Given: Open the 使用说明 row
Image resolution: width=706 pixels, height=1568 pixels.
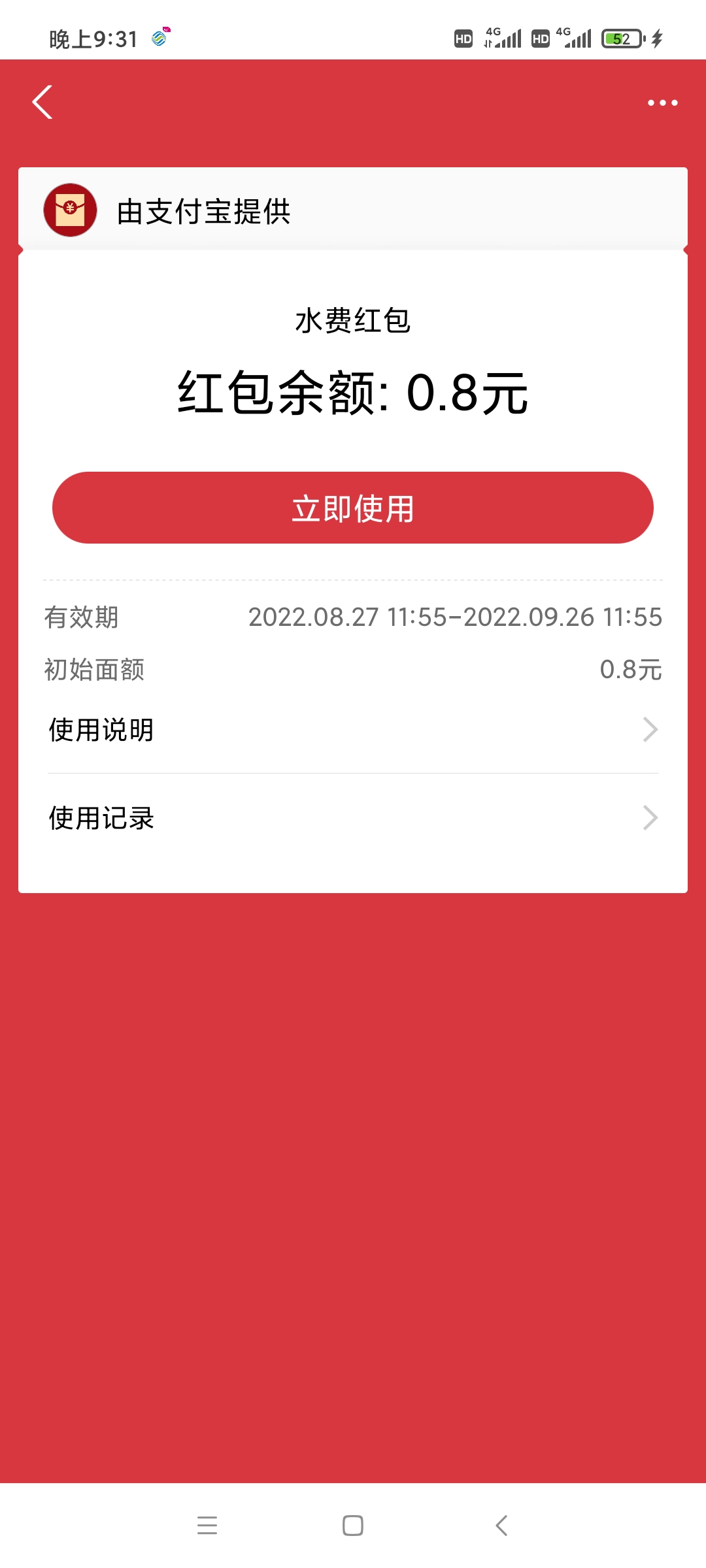Looking at the screenshot, I should (x=353, y=730).
